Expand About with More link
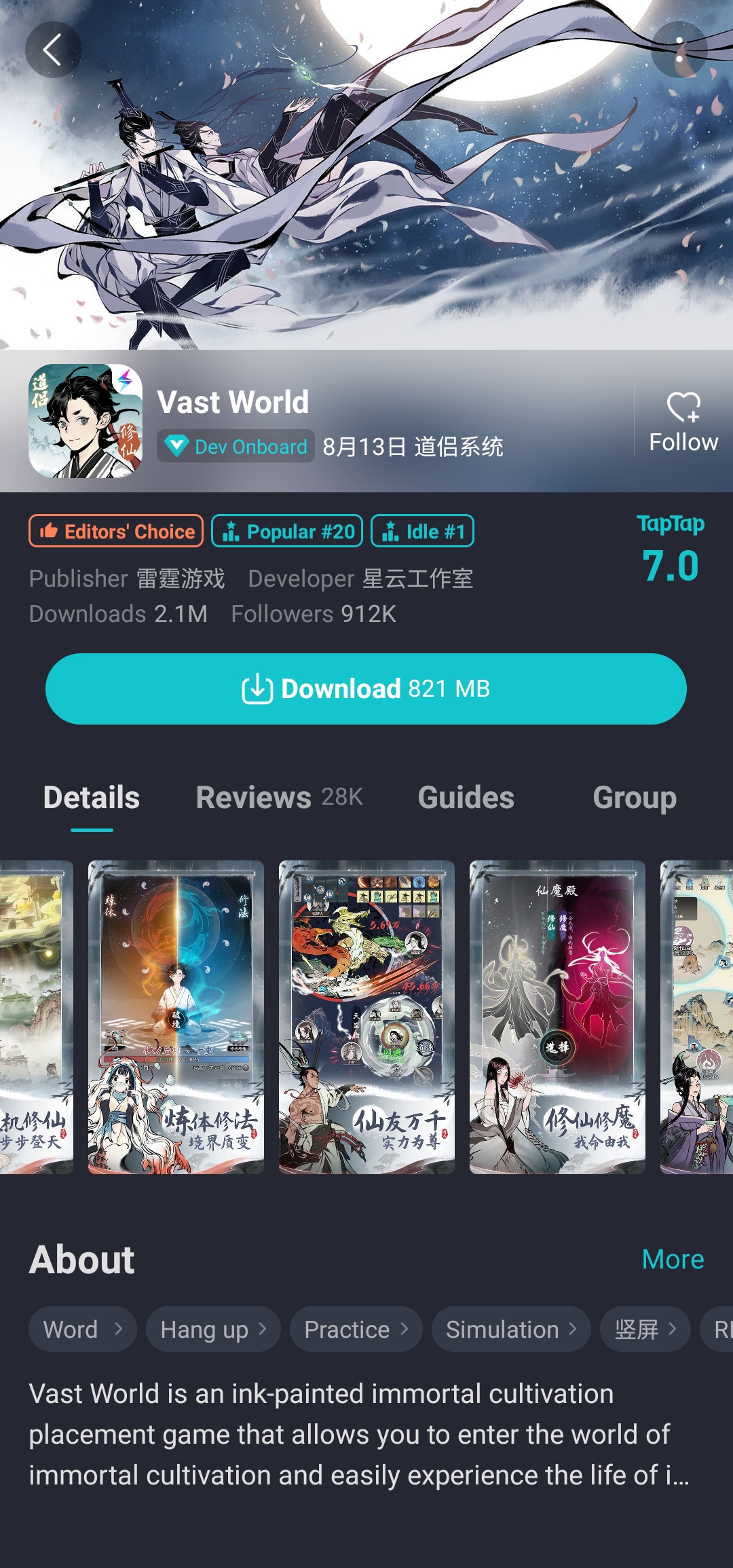 coord(672,1259)
